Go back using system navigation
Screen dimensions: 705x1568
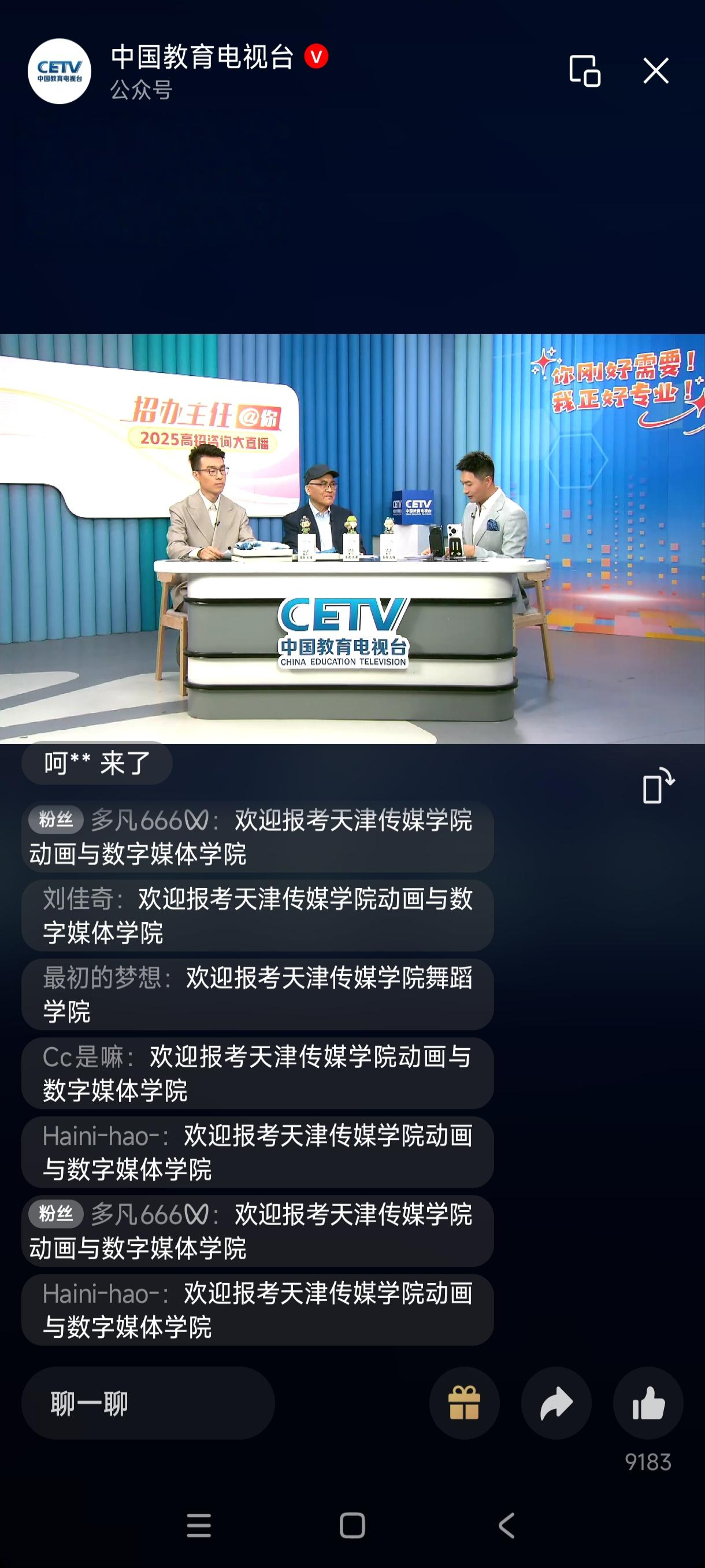(506, 1525)
